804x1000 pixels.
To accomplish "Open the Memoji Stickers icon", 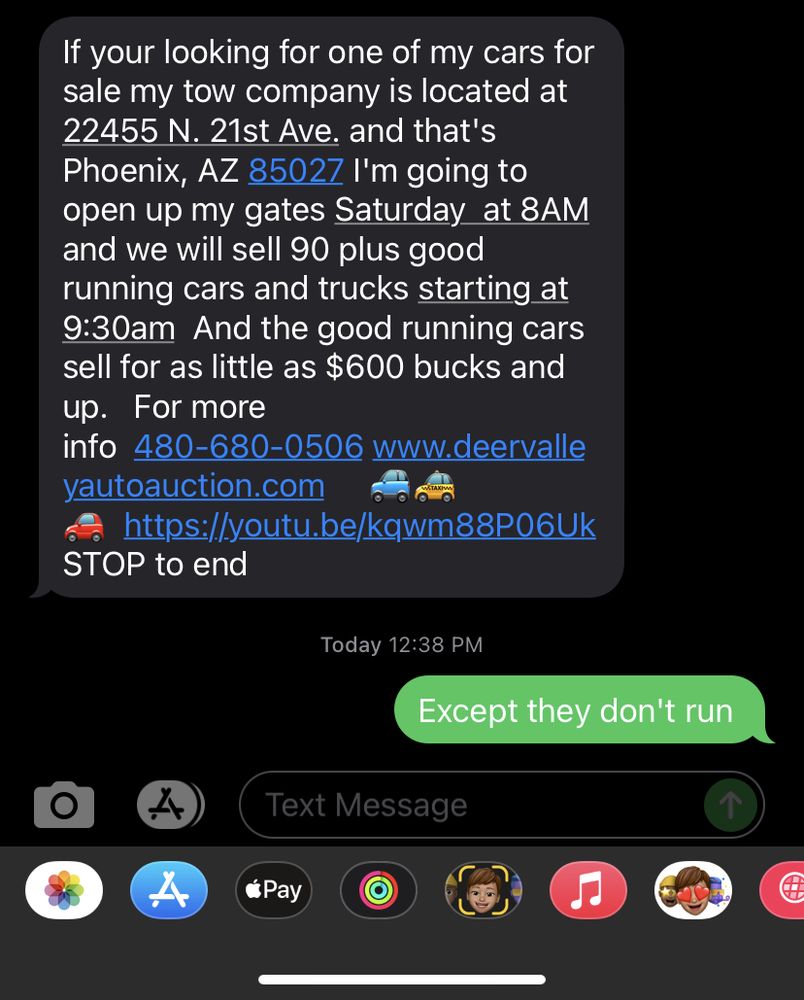I will click(693, 890).
